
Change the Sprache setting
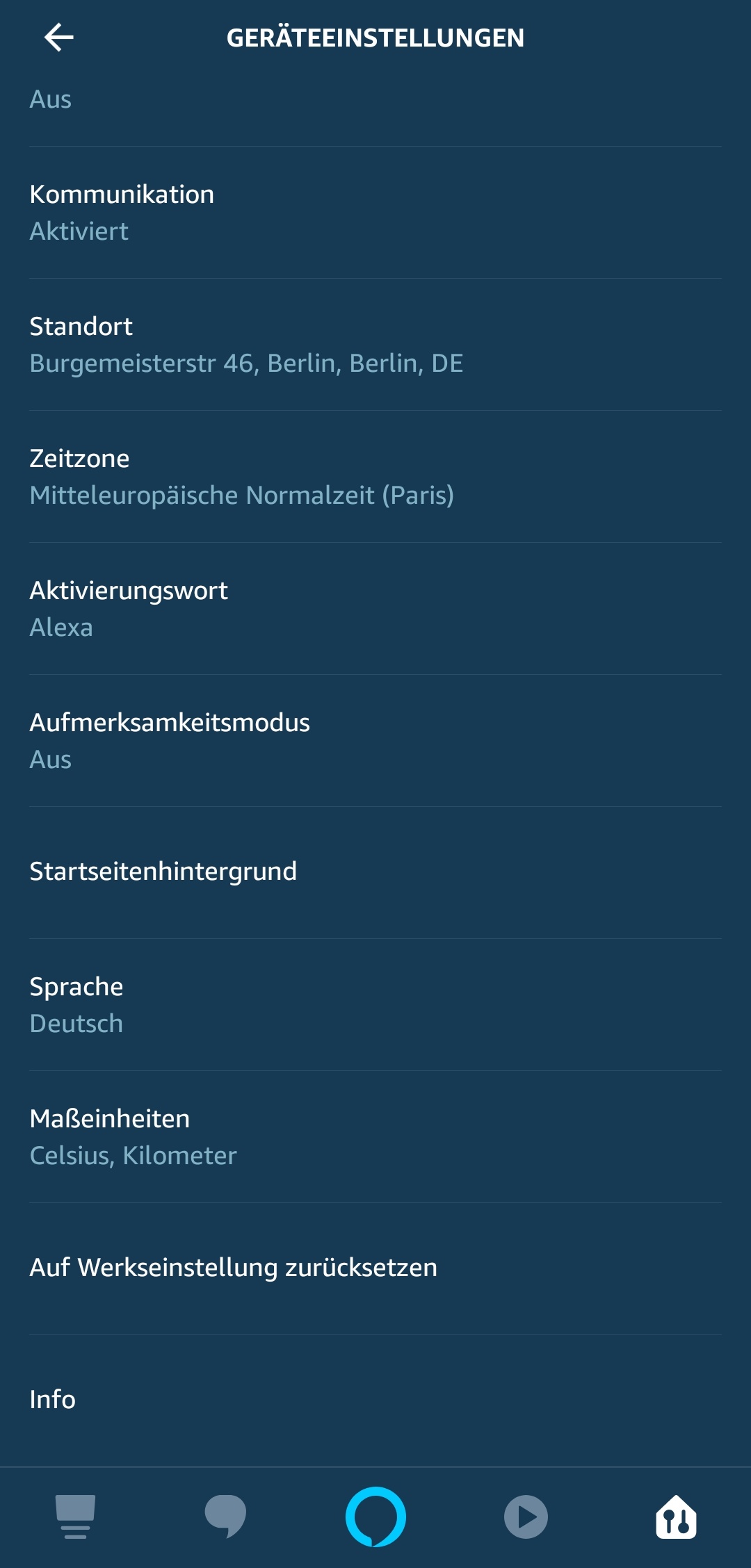point(375,1005)
